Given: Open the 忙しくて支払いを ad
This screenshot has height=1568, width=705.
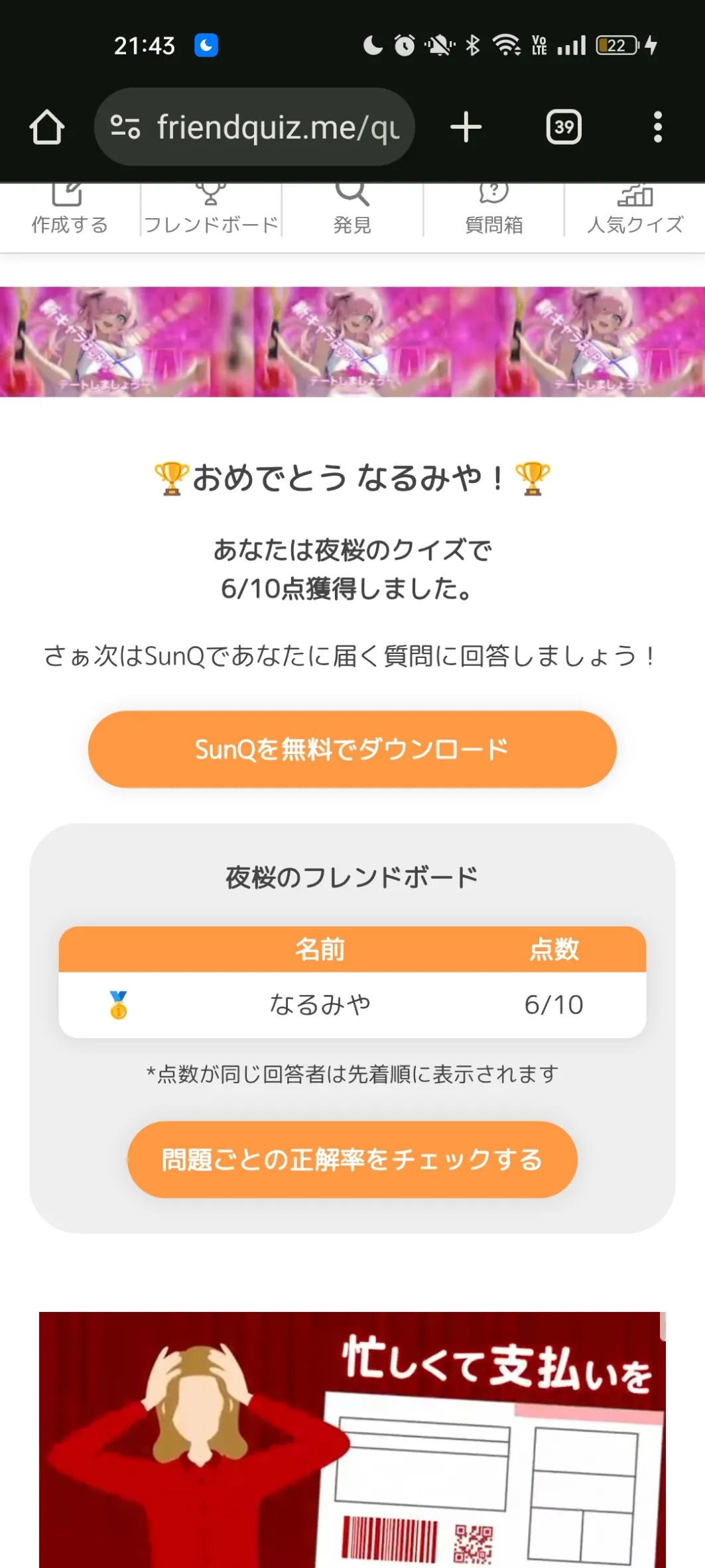Looking at the screenshot, I should point(352,1439).
